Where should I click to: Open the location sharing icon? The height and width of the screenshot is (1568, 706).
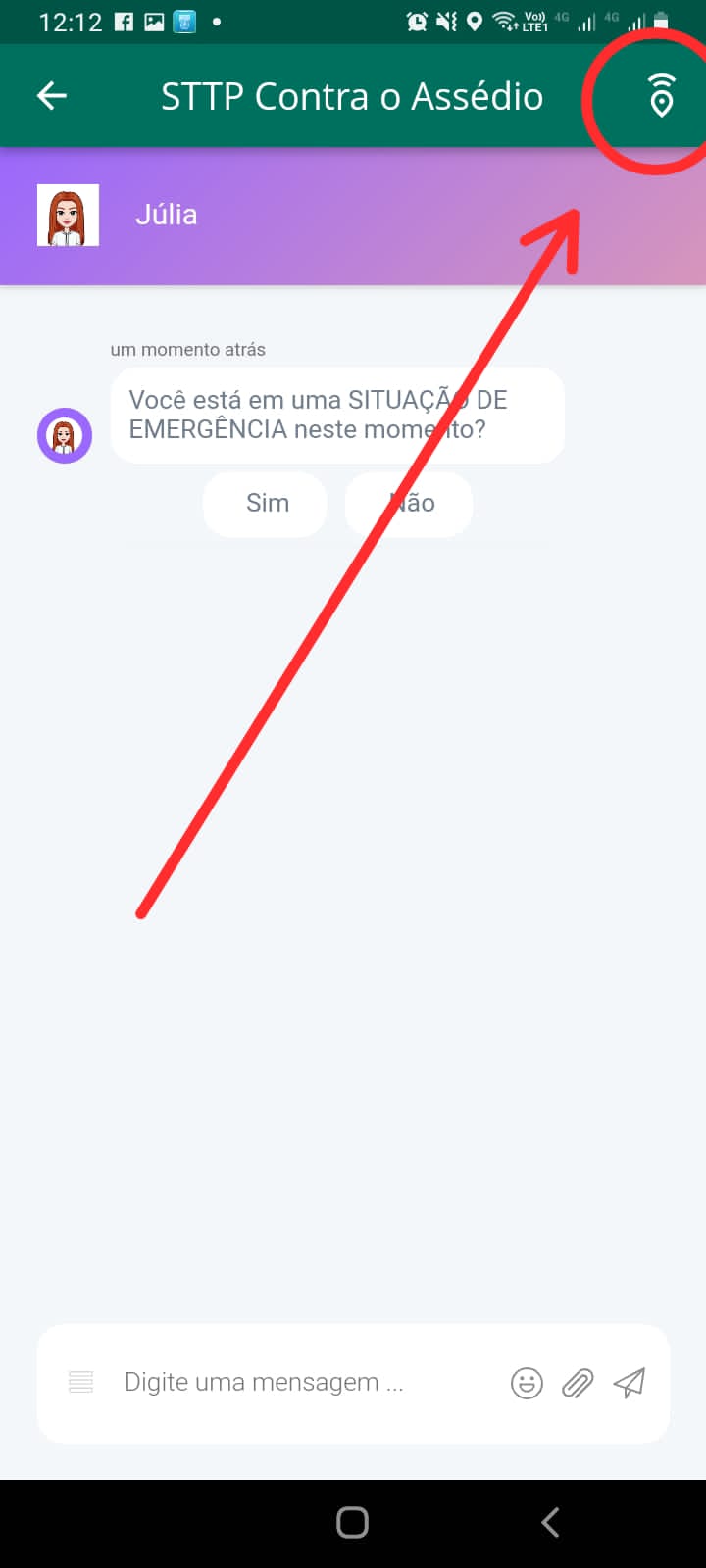662,95
